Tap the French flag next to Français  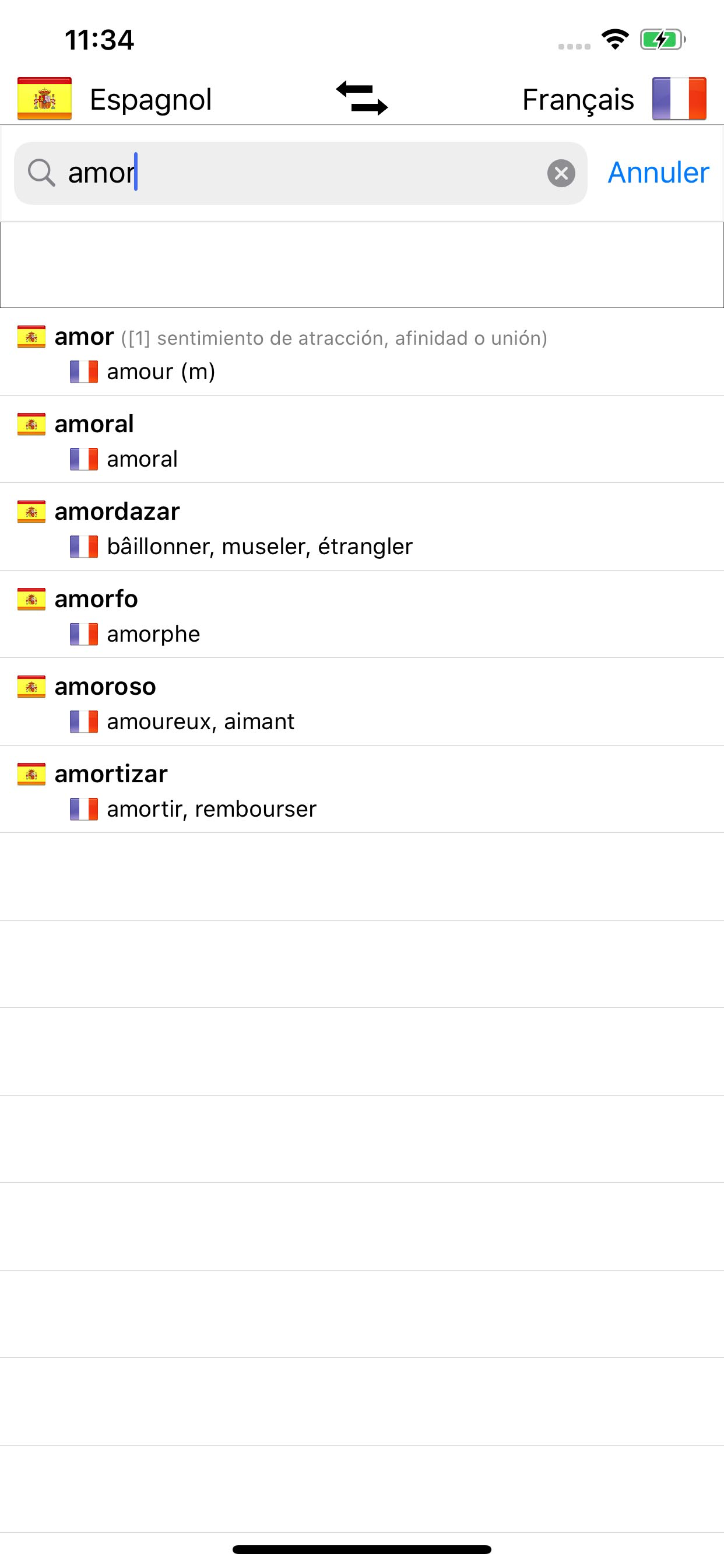tap(679, 98)
